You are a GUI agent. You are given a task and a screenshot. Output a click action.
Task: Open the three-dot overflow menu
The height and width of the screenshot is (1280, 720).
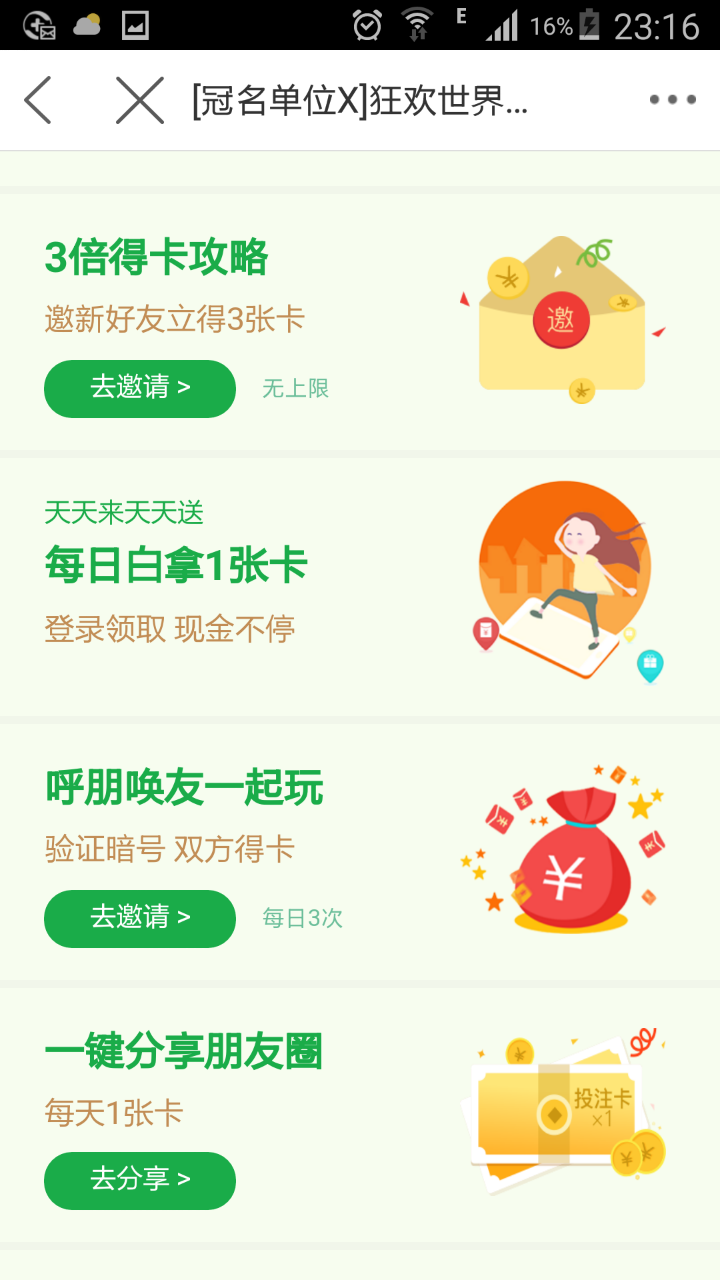(x=672, y=100)
